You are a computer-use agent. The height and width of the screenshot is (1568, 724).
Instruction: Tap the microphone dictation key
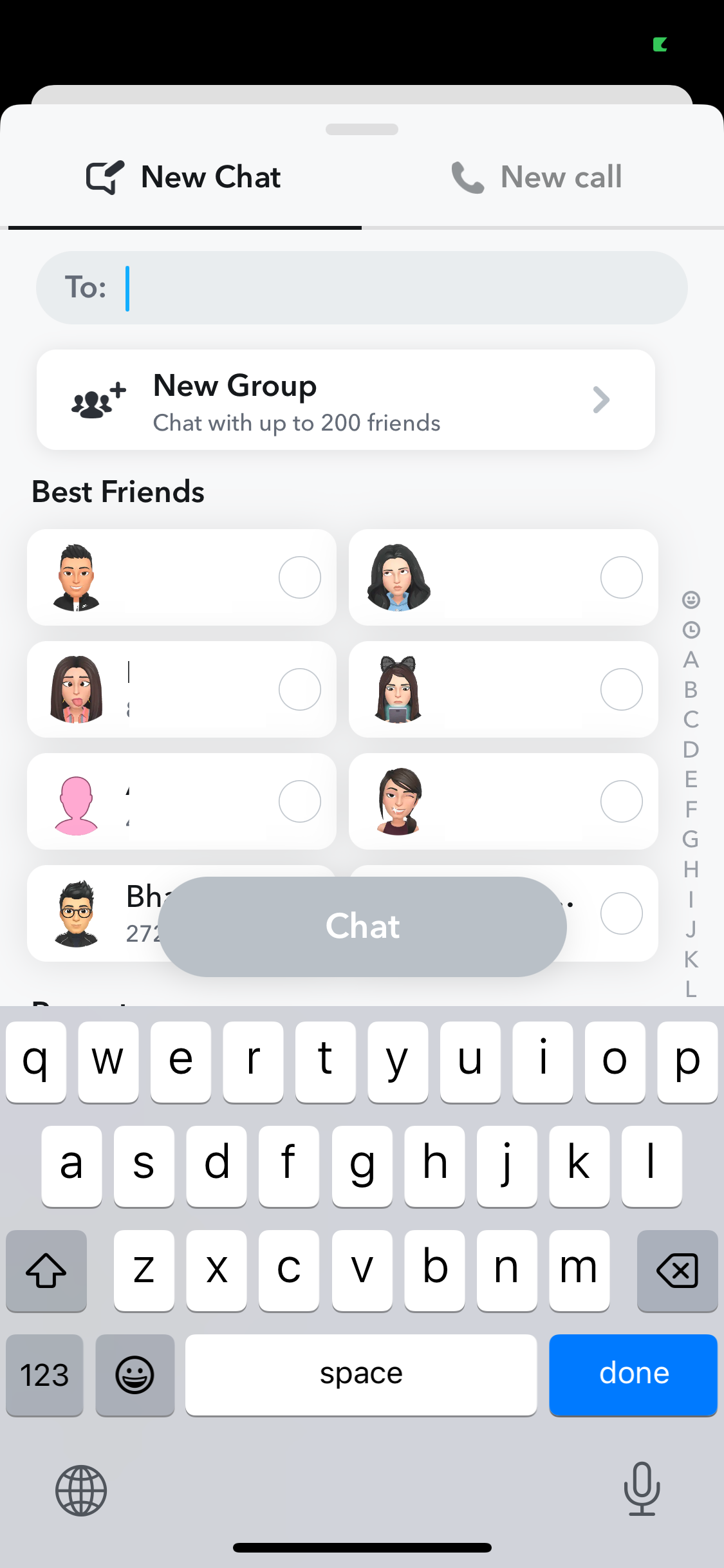point(641,1489)
